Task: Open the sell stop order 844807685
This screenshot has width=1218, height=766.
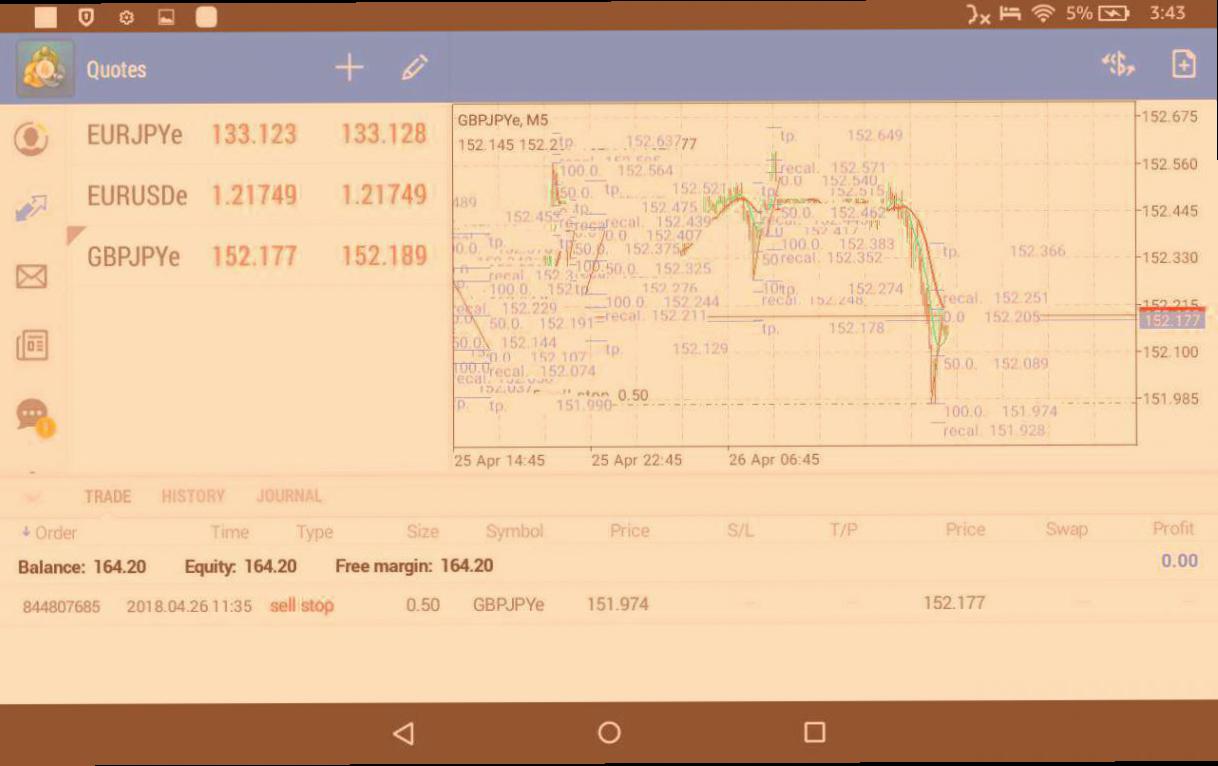Action: point(609,605)
